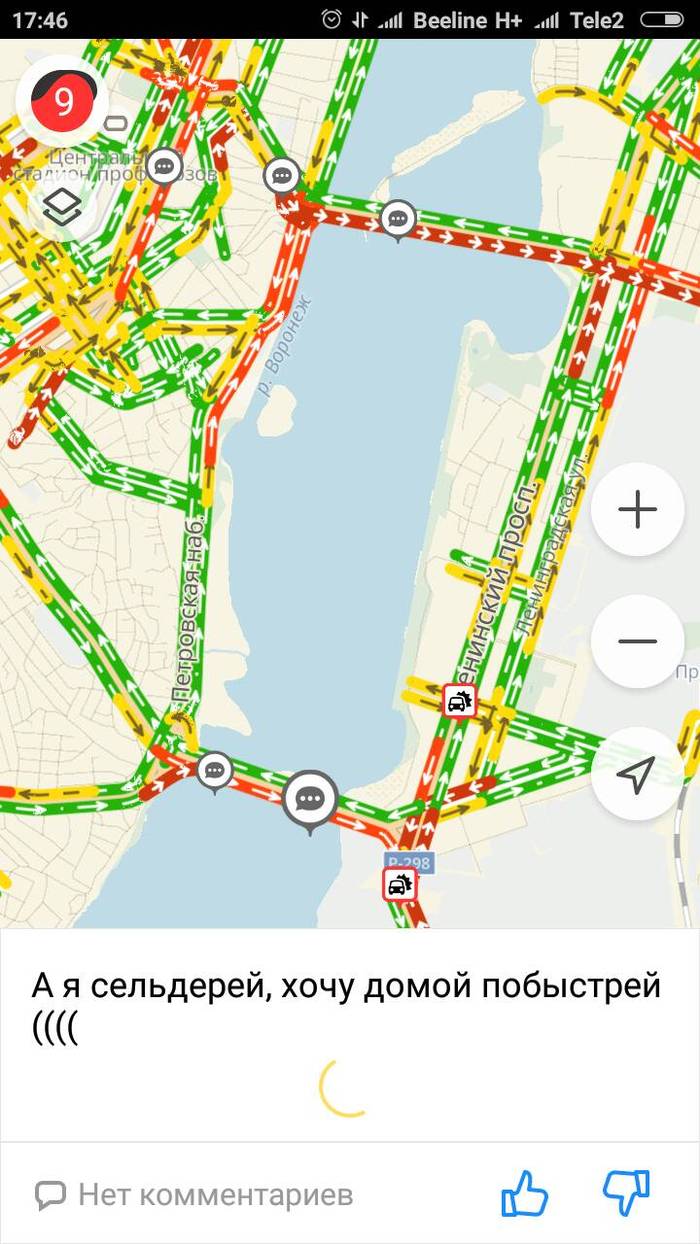
Task: Zoom in the map with plus
Action: tap(637, 510)
